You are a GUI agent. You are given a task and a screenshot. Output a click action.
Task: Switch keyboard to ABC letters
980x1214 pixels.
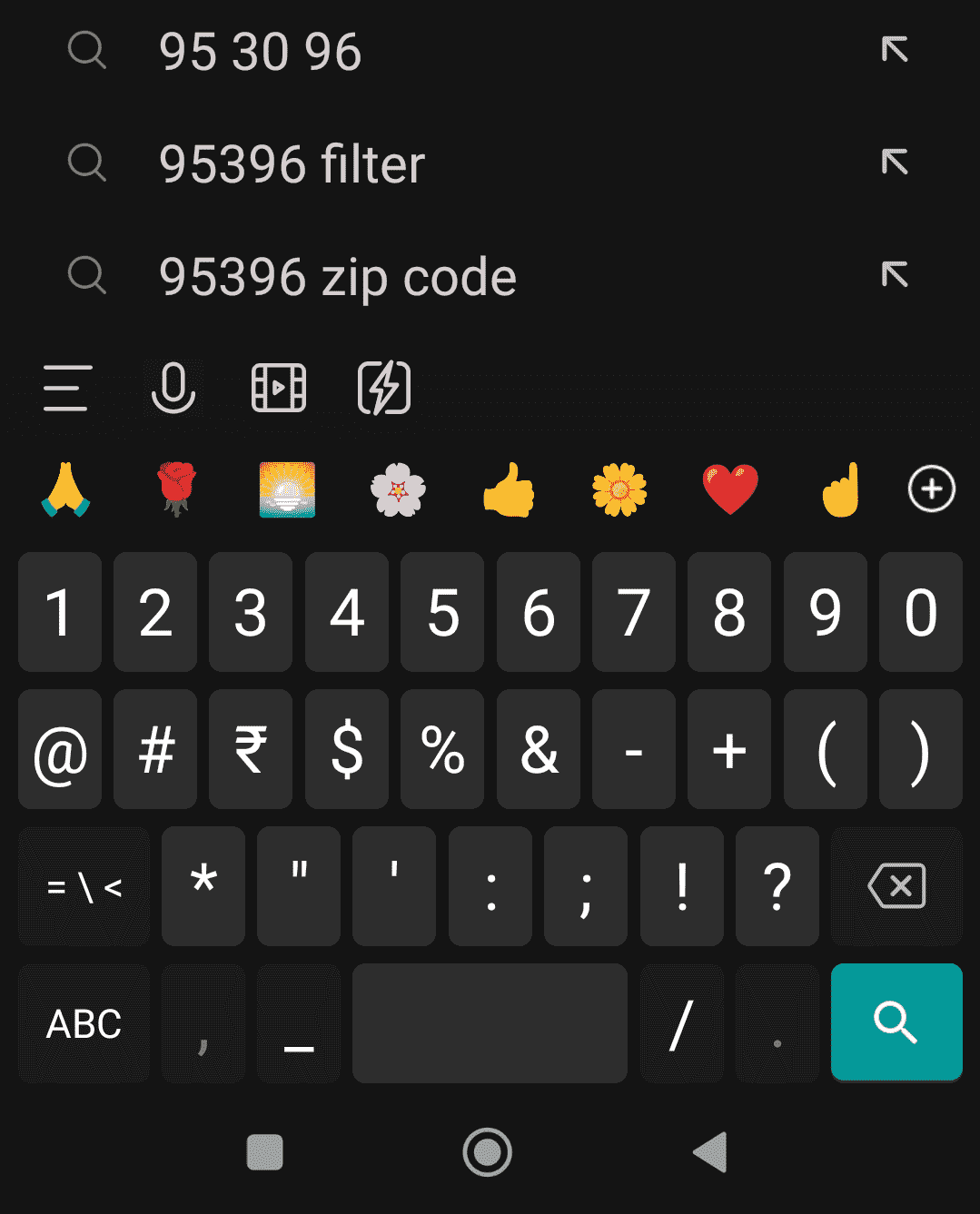coord(84,1024)
